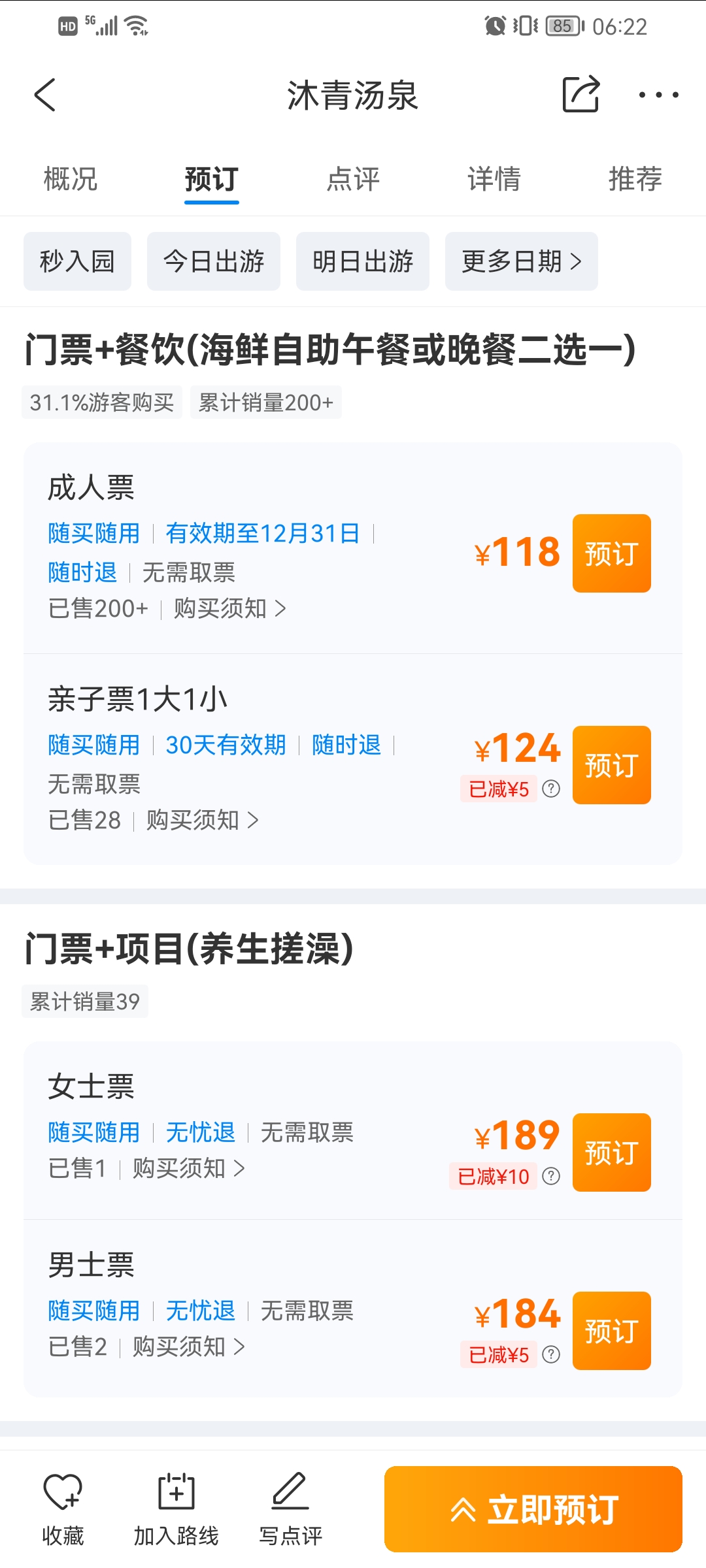Screen dimensions: 706x1568
Task: Share this attraction page
Action: point(581,94)
